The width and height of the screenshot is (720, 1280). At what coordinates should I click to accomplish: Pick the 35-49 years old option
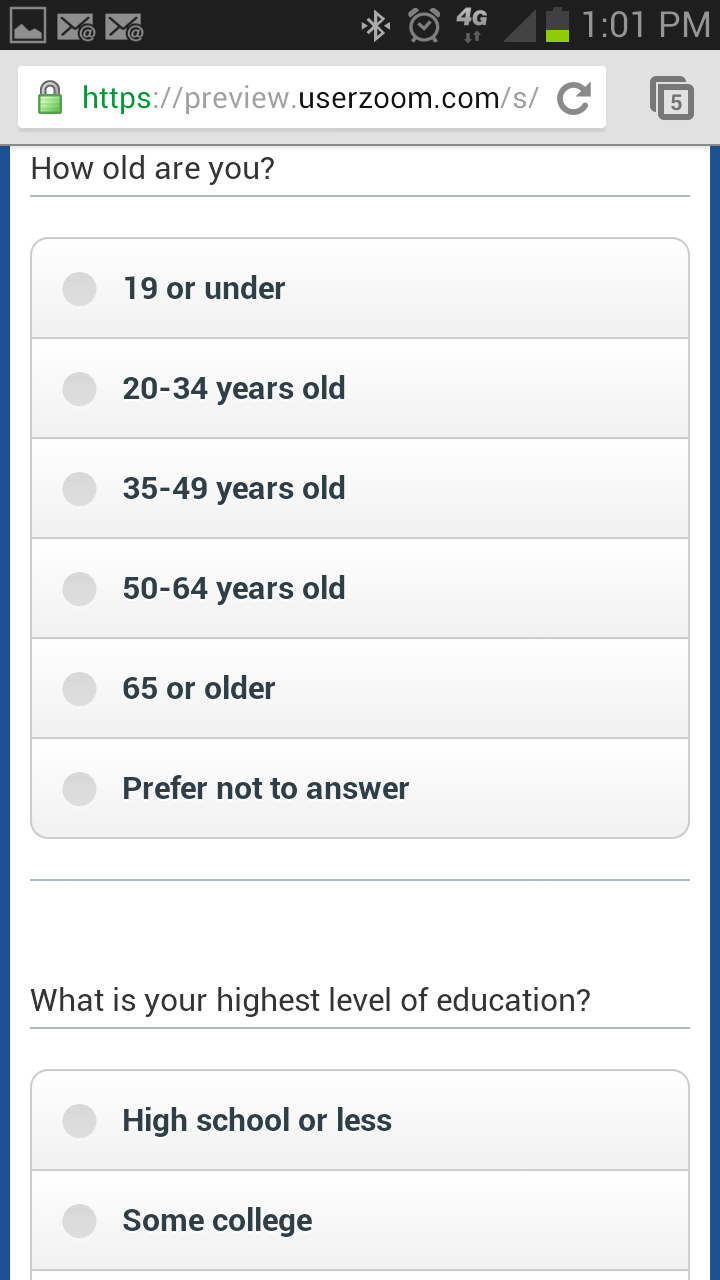tap(80, 489)
